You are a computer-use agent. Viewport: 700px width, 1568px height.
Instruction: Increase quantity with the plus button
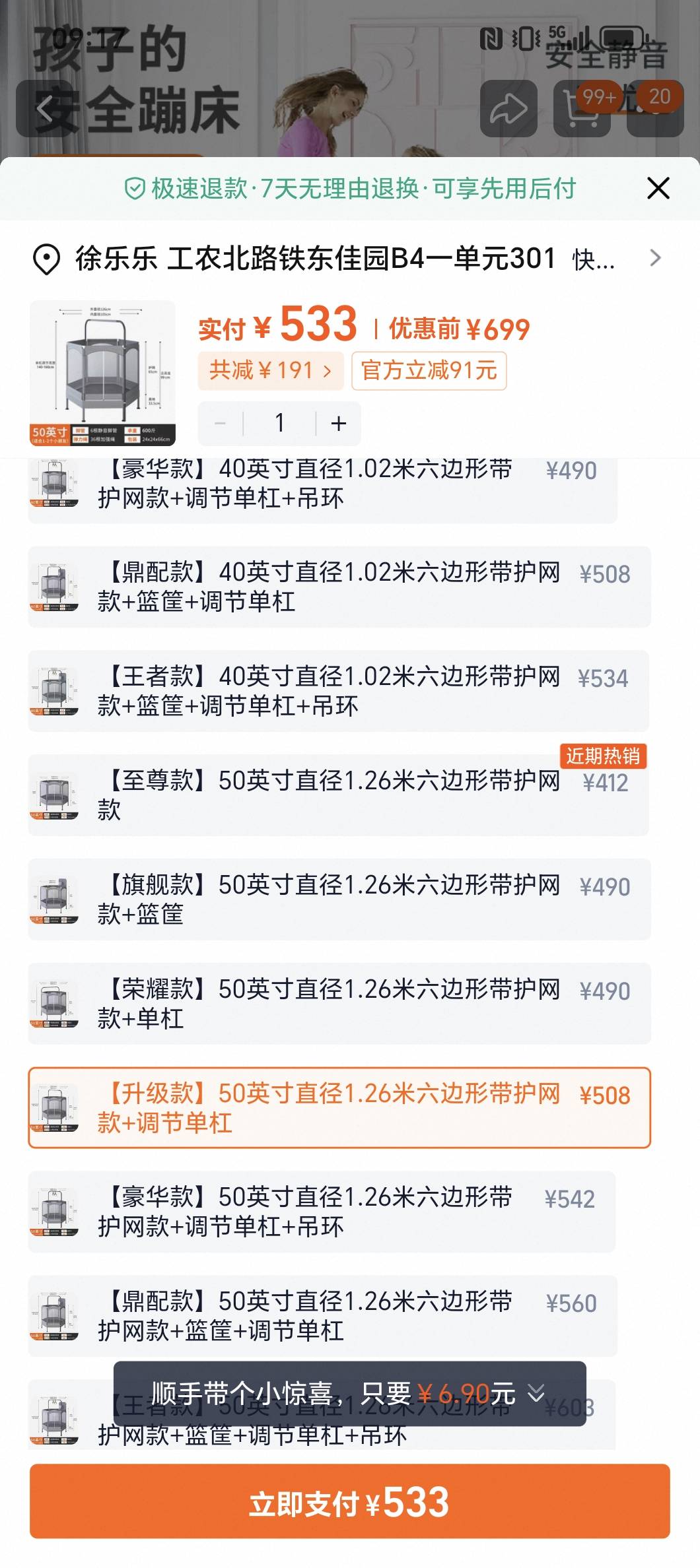pyautogui.click(x=339, y=423)
